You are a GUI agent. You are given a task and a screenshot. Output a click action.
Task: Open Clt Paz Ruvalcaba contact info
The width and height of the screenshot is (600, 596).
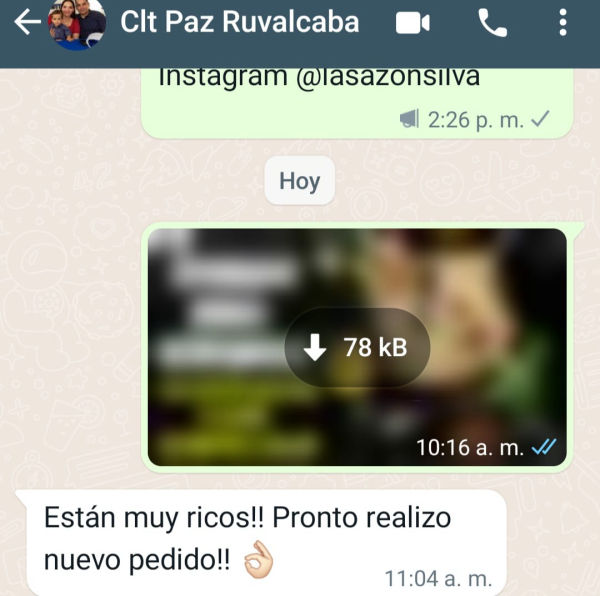tap(240, 22)
